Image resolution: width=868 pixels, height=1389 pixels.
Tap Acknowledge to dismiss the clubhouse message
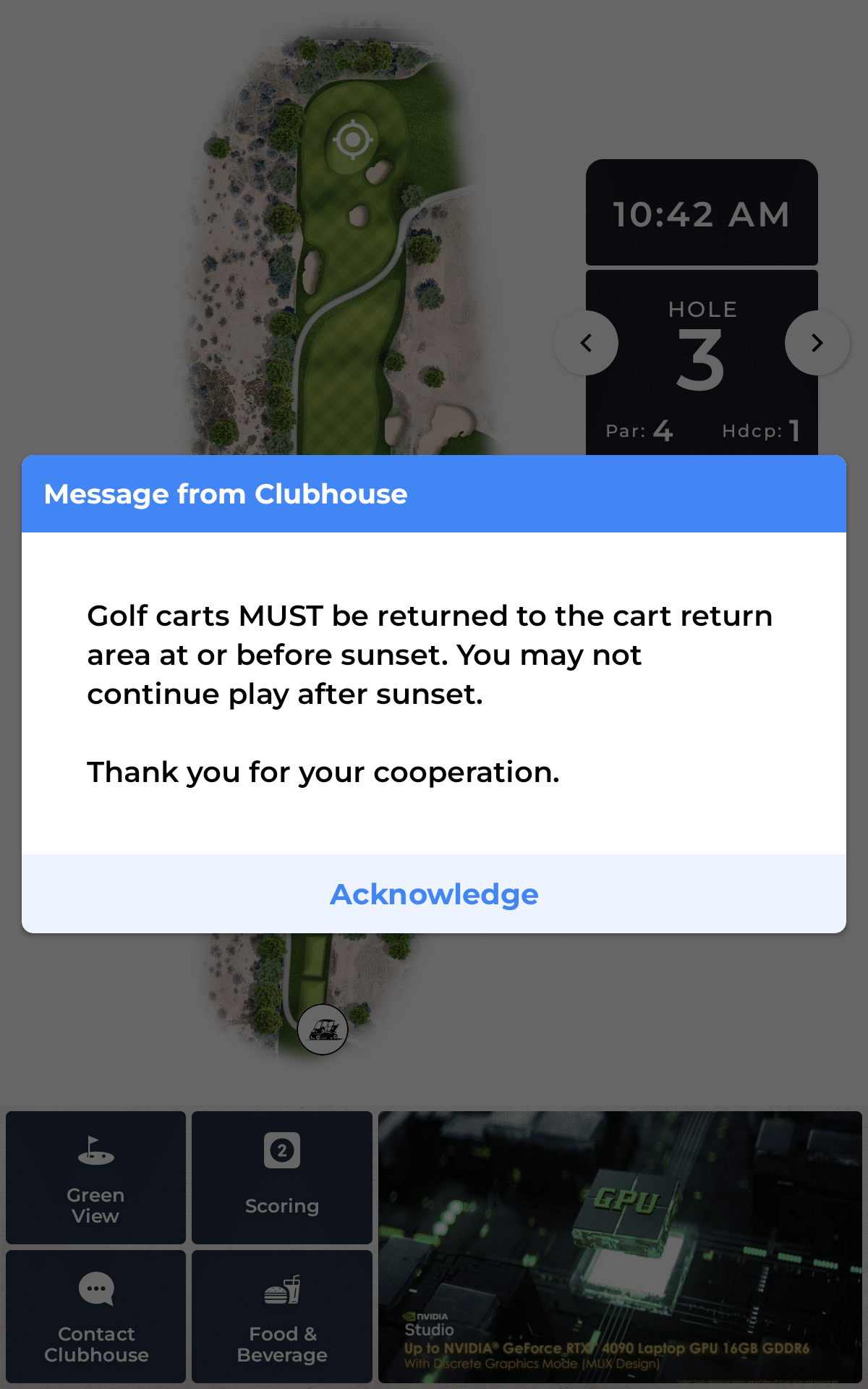point(434,894)
